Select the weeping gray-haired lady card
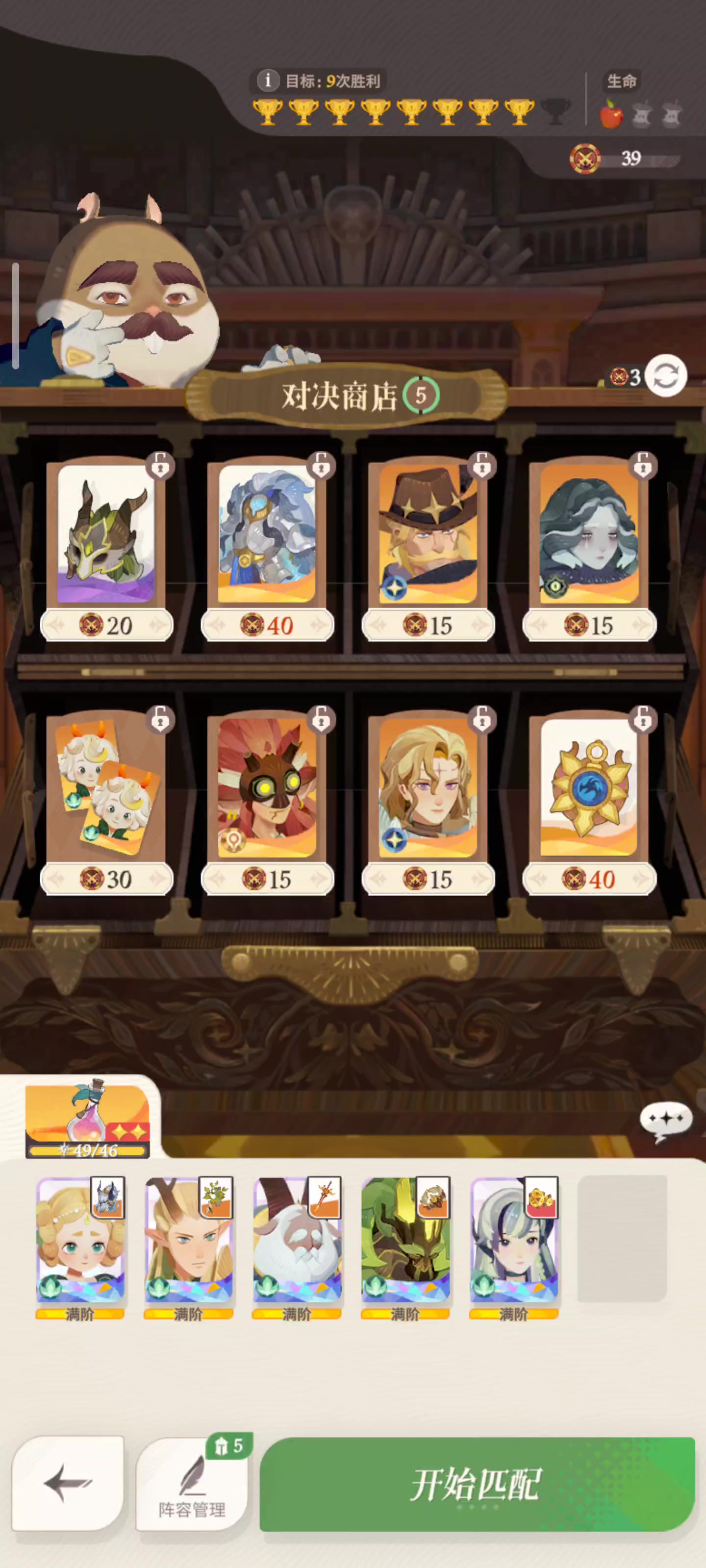 coord(589,550)
